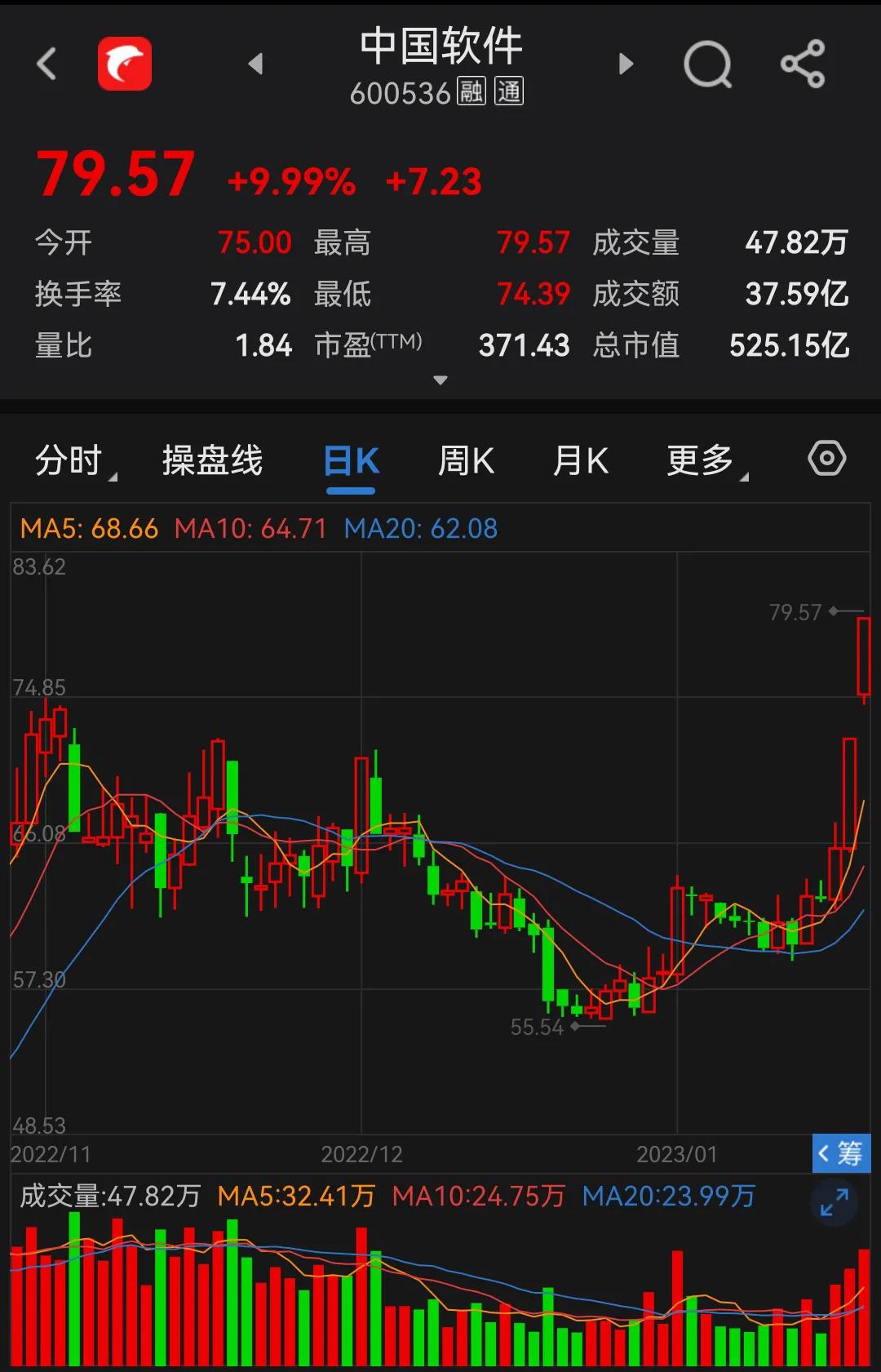The height and width of the screenshot is (1372, 881).
Task: Switch to previous stock with left arrow
Action: (256, 64)
